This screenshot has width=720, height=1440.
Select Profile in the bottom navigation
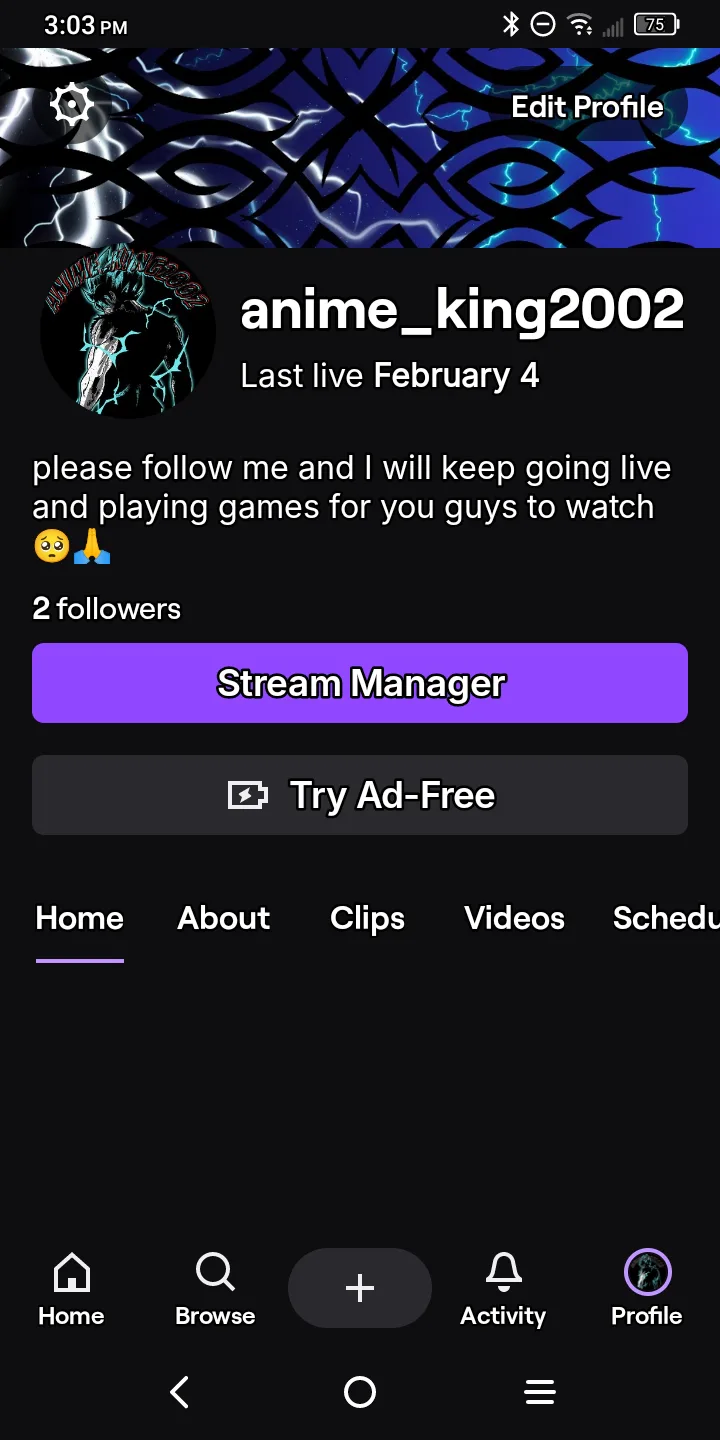647,1288
